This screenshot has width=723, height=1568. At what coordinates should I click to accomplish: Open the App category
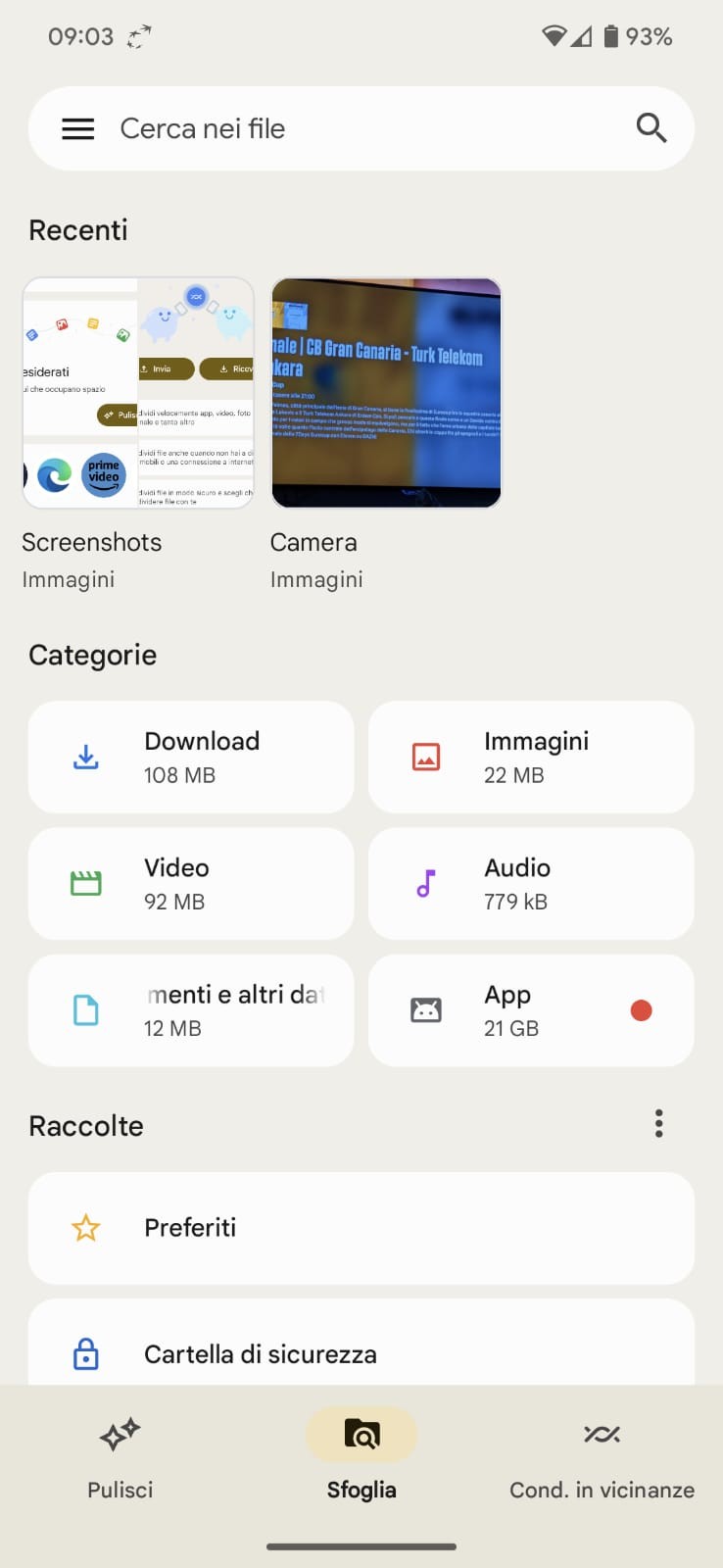pos(531,1010)
